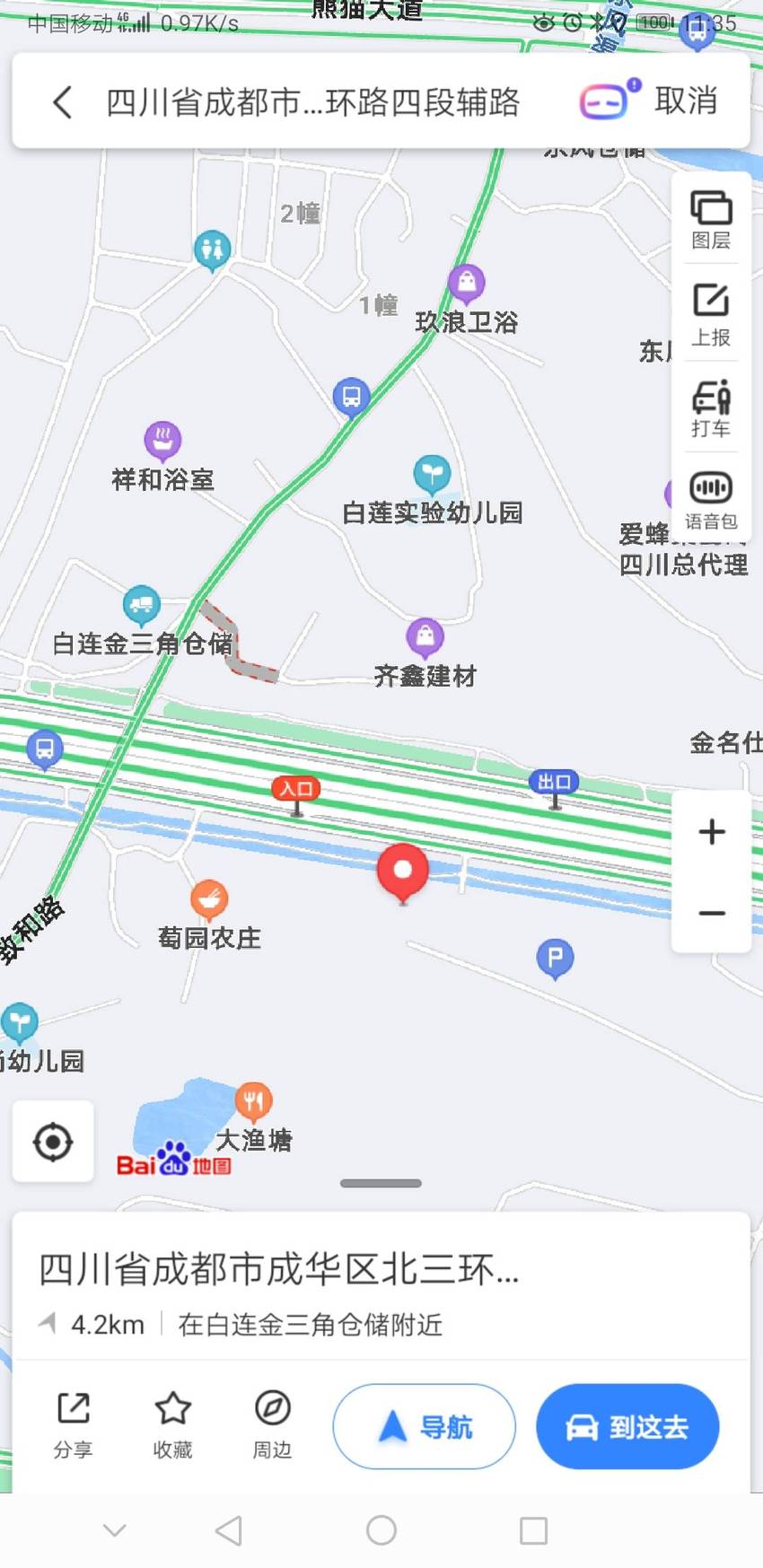Open 上报 to report an issue
This screenshot has height=1568, width=763.
click(711, 314)
